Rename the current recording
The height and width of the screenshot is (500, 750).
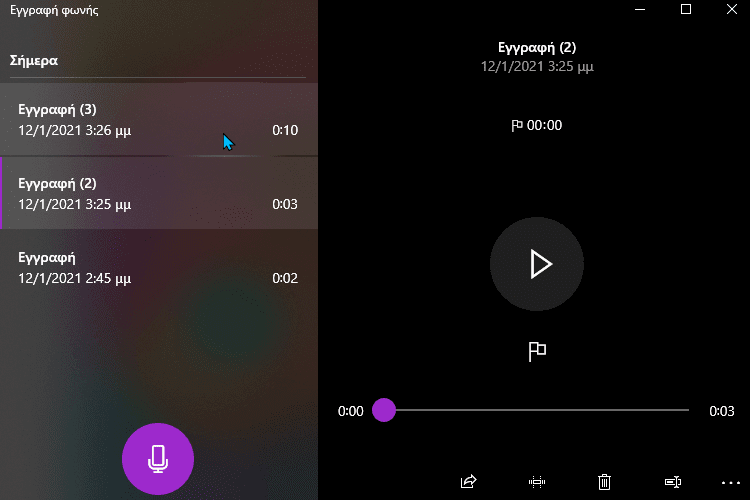click(x=672, y=482)
